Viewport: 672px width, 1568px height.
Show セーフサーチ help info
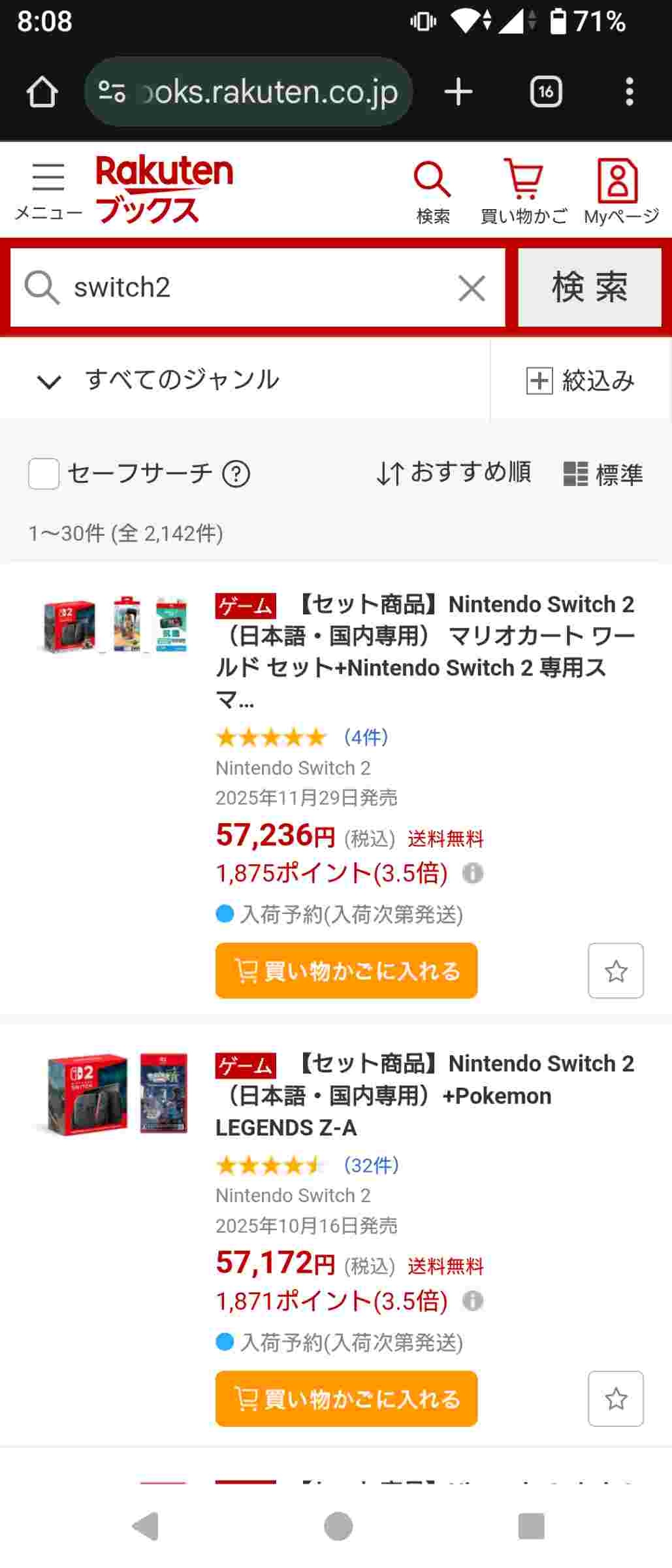(x=236, y=474)
